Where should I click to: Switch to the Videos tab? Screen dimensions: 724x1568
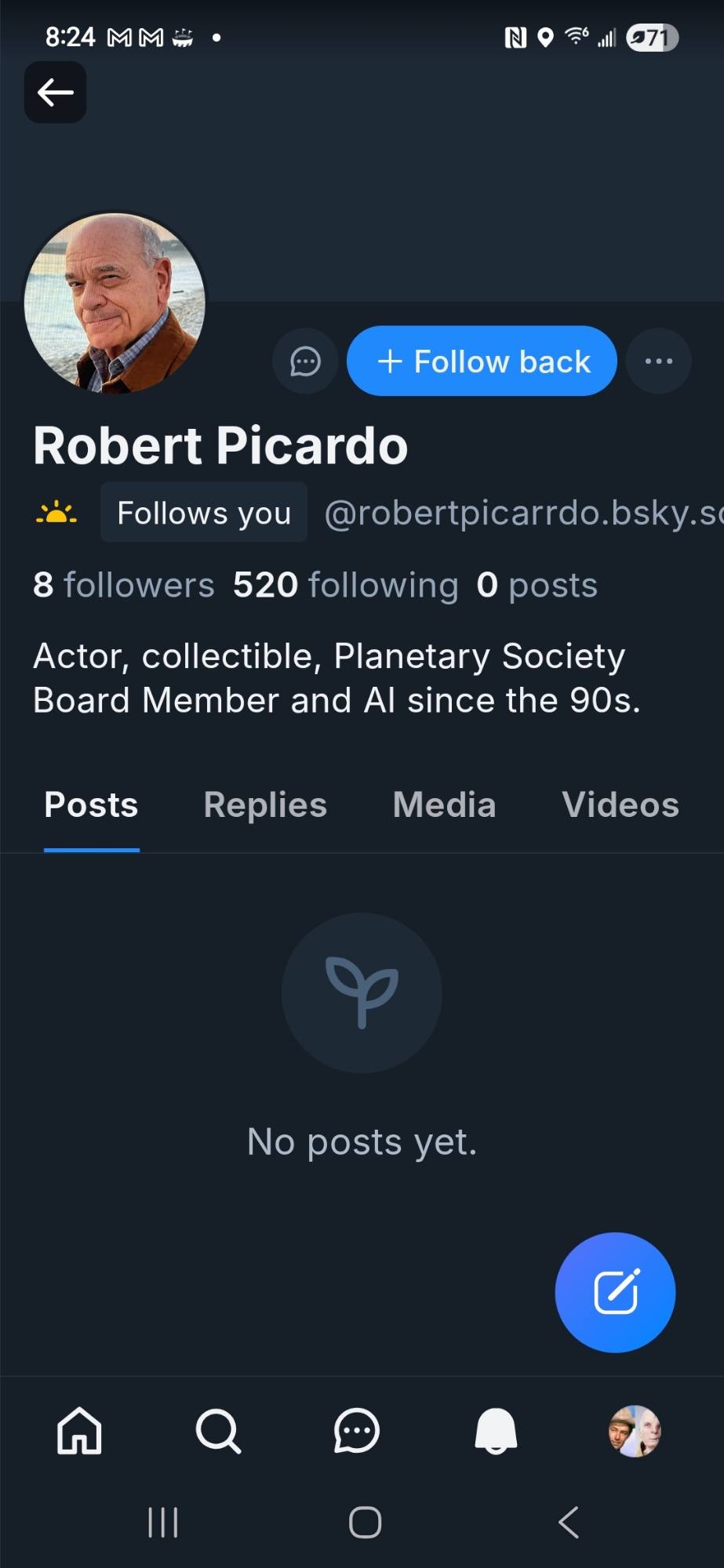[620, 805]
